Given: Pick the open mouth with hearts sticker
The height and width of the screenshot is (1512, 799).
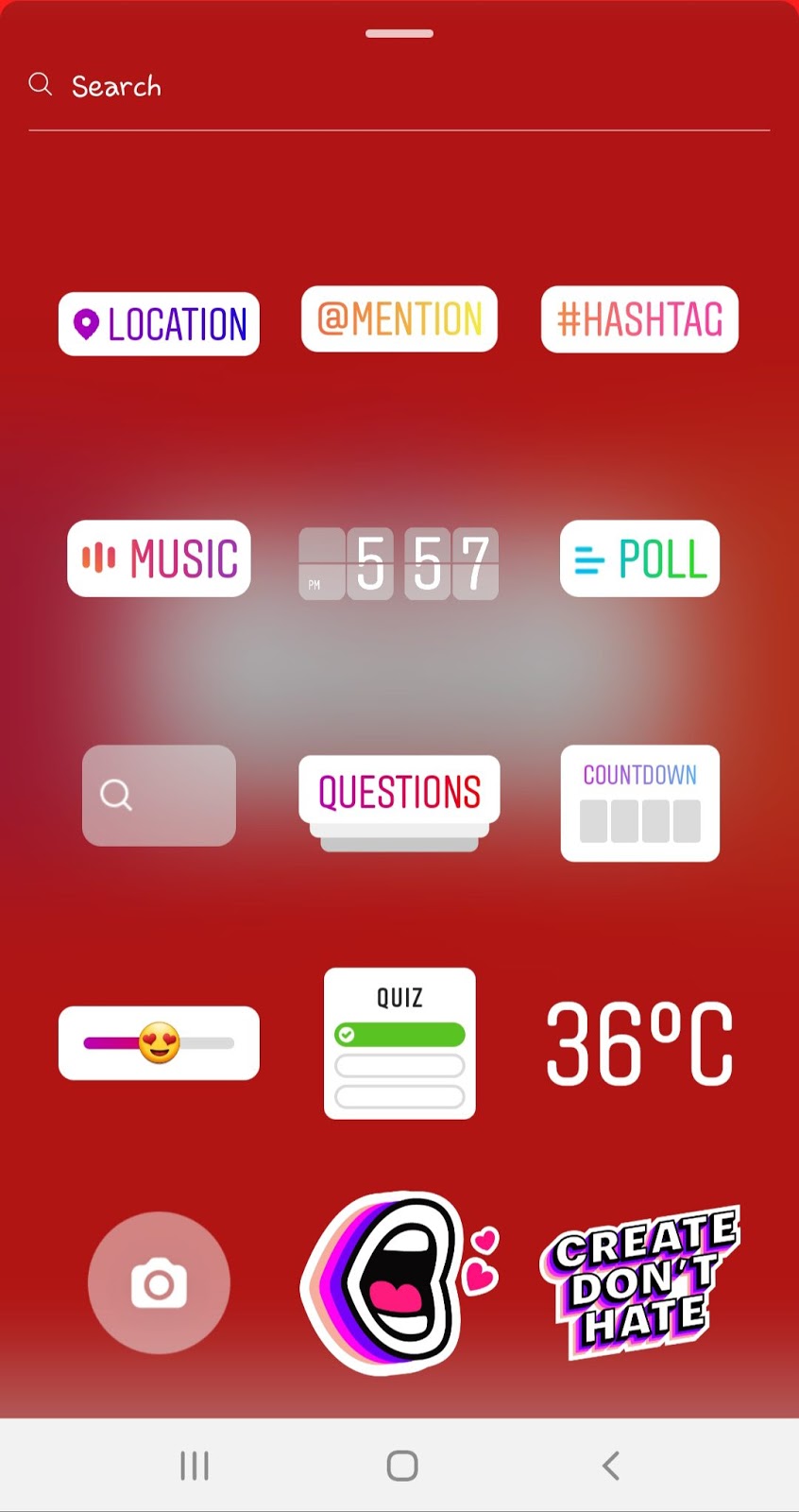Looking at the screenshot, I should coord(399,1283).
